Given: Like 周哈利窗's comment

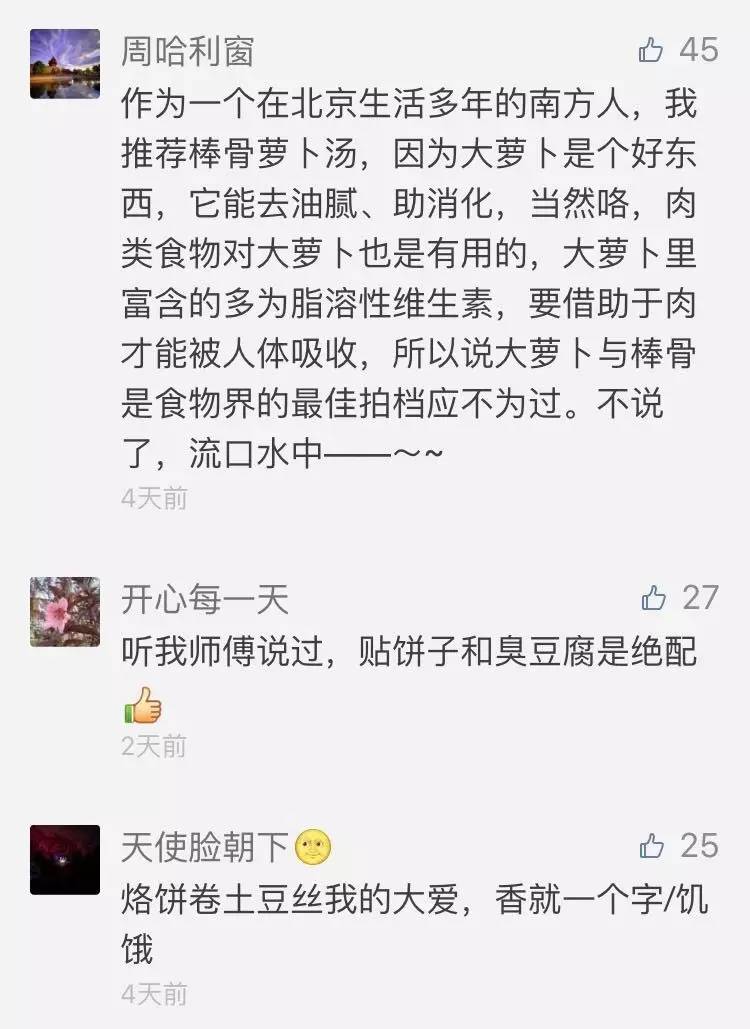Looking at the screenshot, I should click(652, 49).
